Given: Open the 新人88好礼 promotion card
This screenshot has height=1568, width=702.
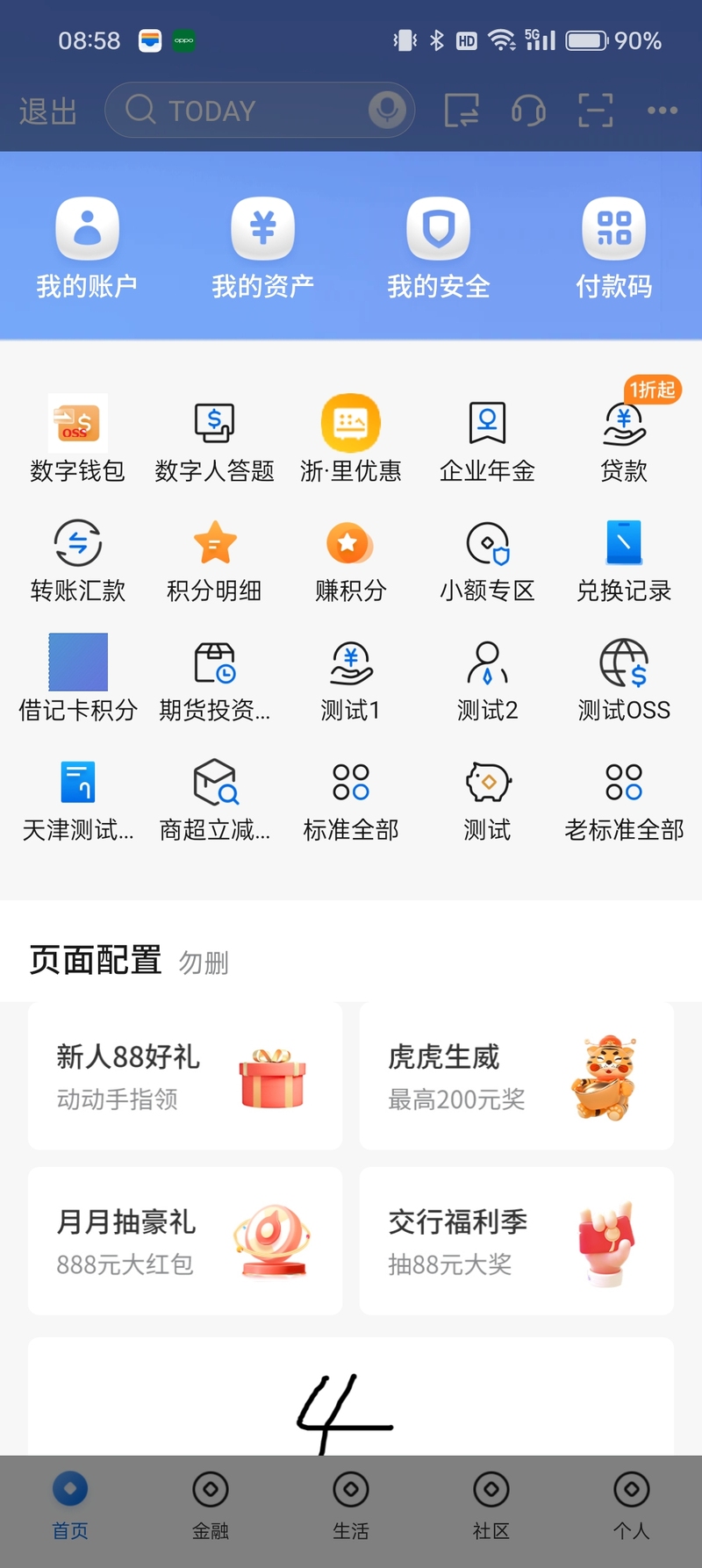Looking at the screenshot, I should 185,1076.
